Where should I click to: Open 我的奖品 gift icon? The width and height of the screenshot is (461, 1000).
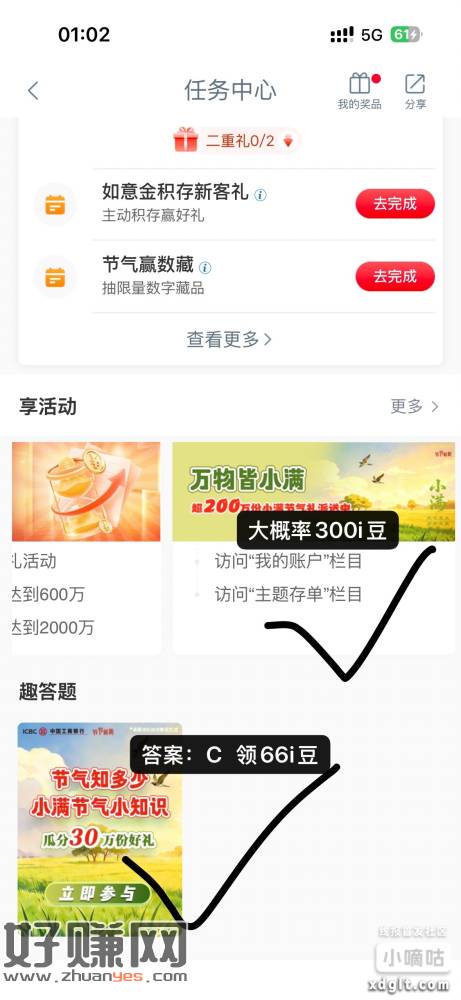point(360,84)
